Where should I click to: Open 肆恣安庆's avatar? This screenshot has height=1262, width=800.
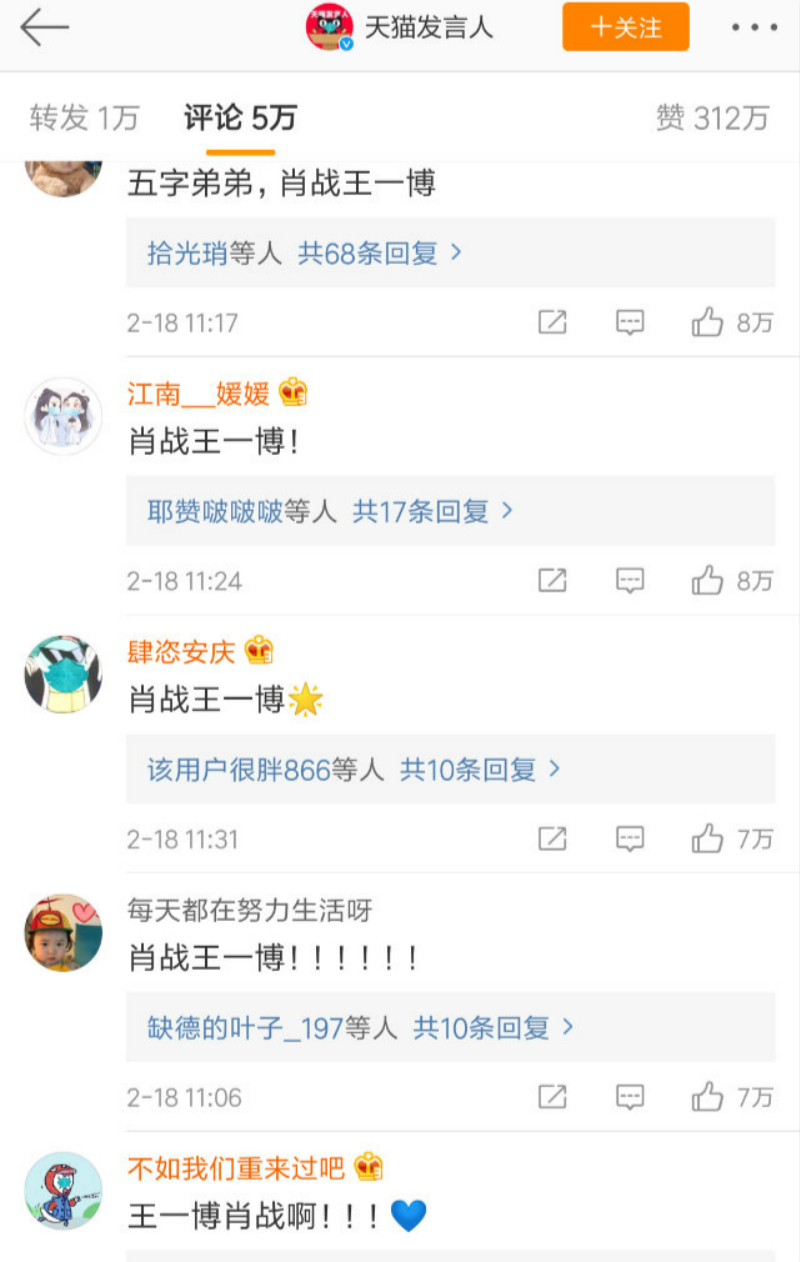(63, 674)
